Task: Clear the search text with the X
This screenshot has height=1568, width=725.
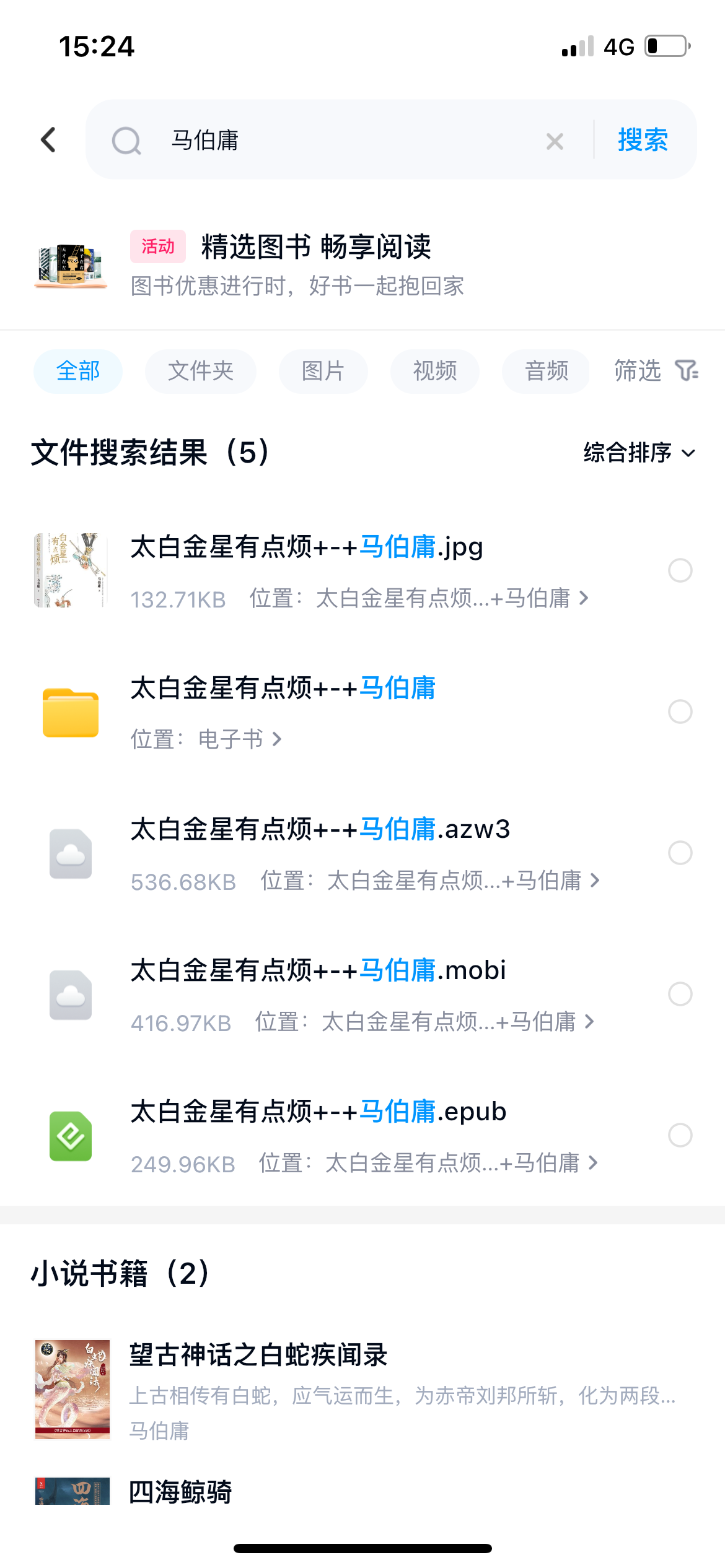Action: pyautogui.click(x=555, y=141)
